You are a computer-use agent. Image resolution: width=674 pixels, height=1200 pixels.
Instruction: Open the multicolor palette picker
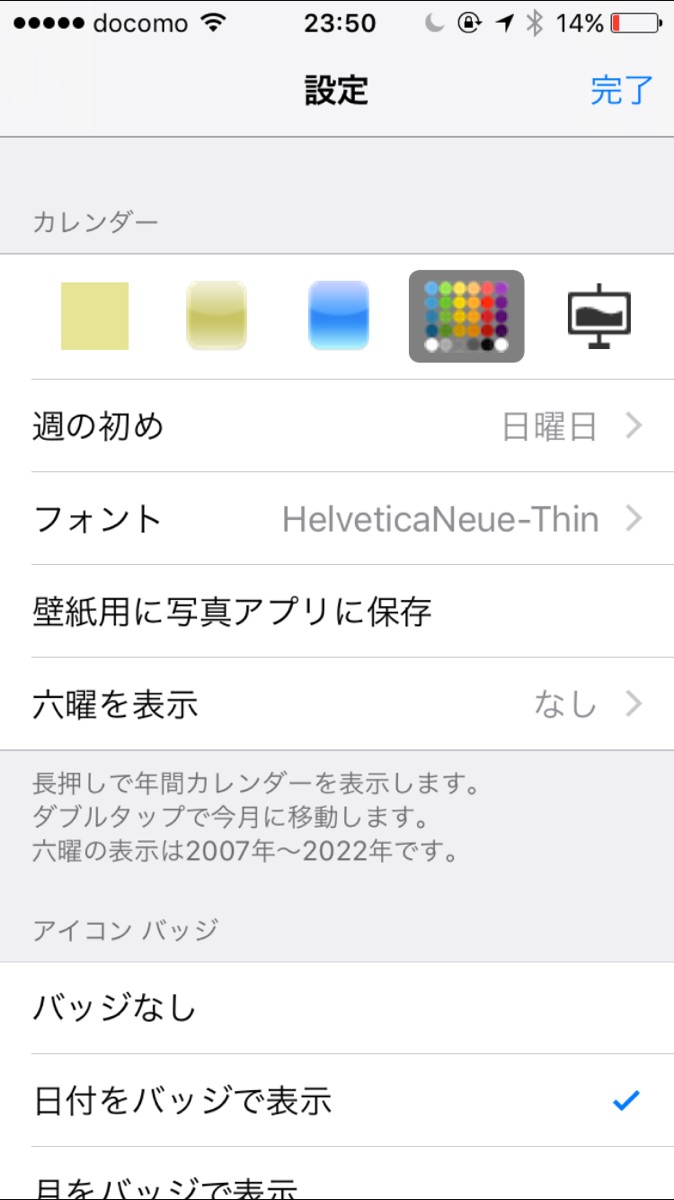(x=466, y=316)
